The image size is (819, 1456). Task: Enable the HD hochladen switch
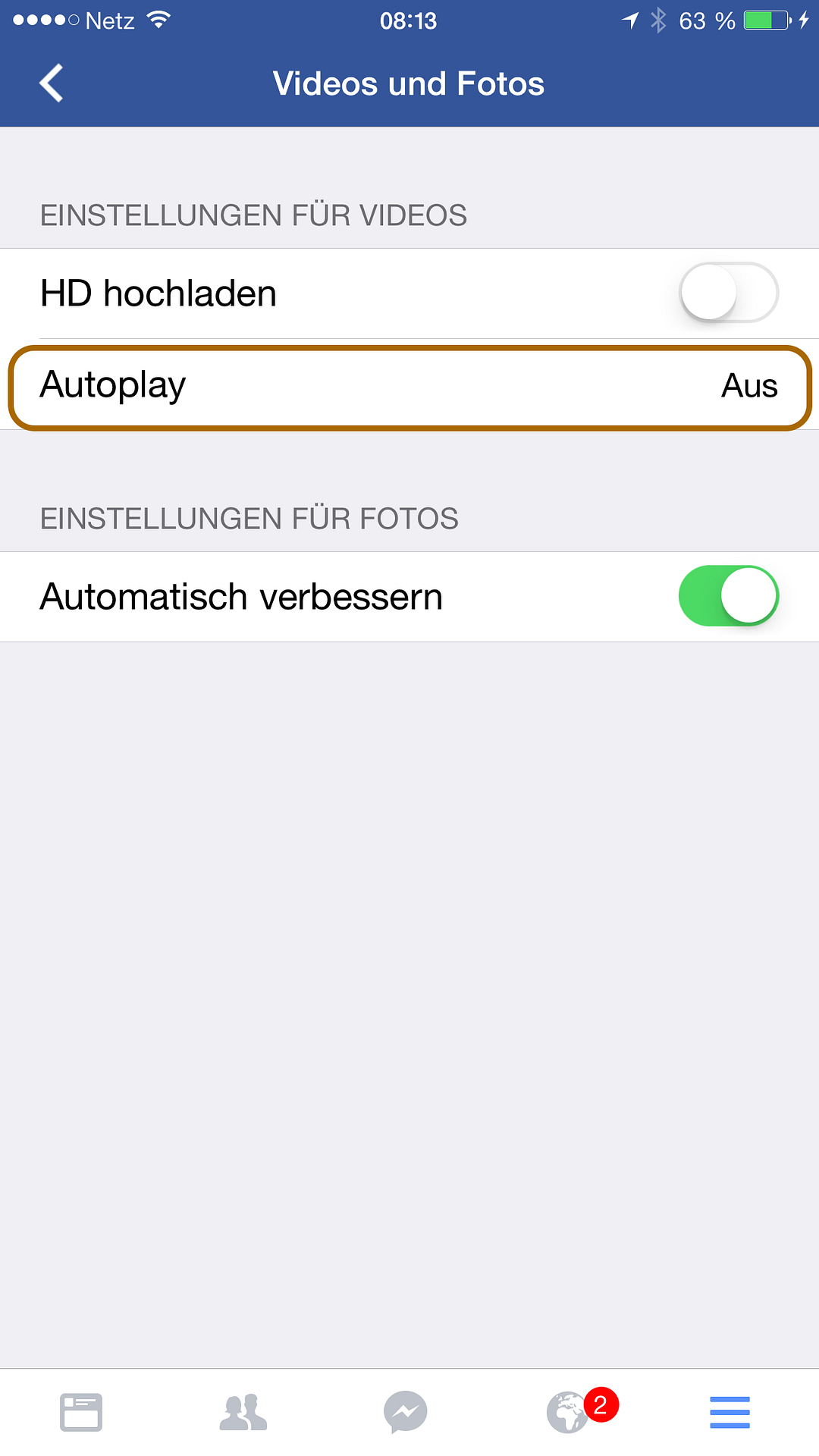pos(728,293)
